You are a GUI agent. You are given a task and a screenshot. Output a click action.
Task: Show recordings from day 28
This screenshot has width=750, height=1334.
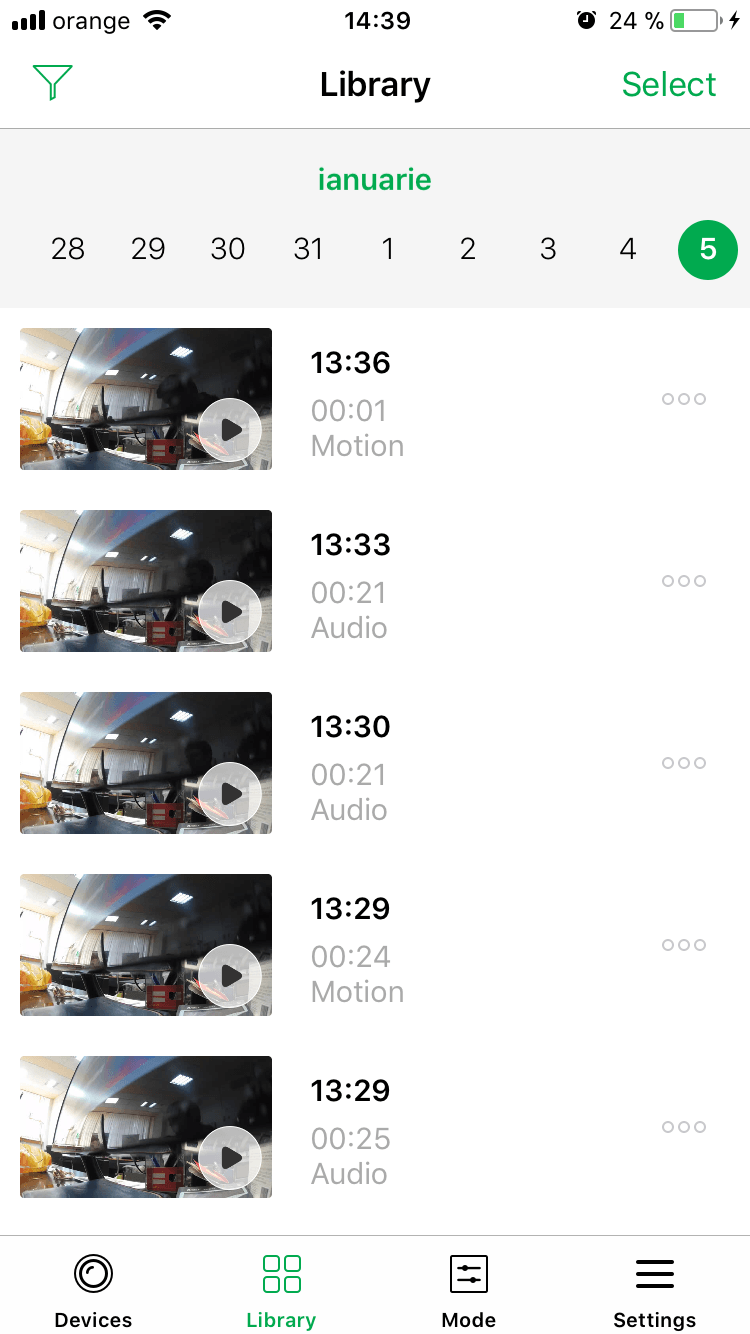pyautogui.click(x=67, y=249)
